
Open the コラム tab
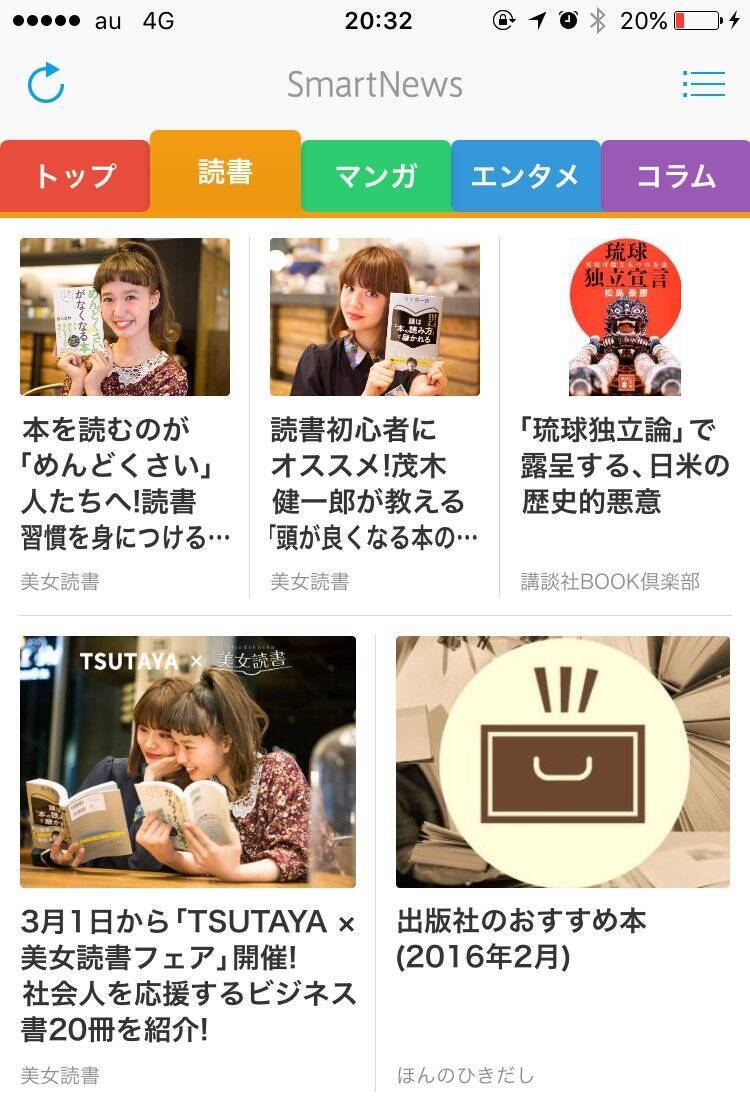point(676,176)
